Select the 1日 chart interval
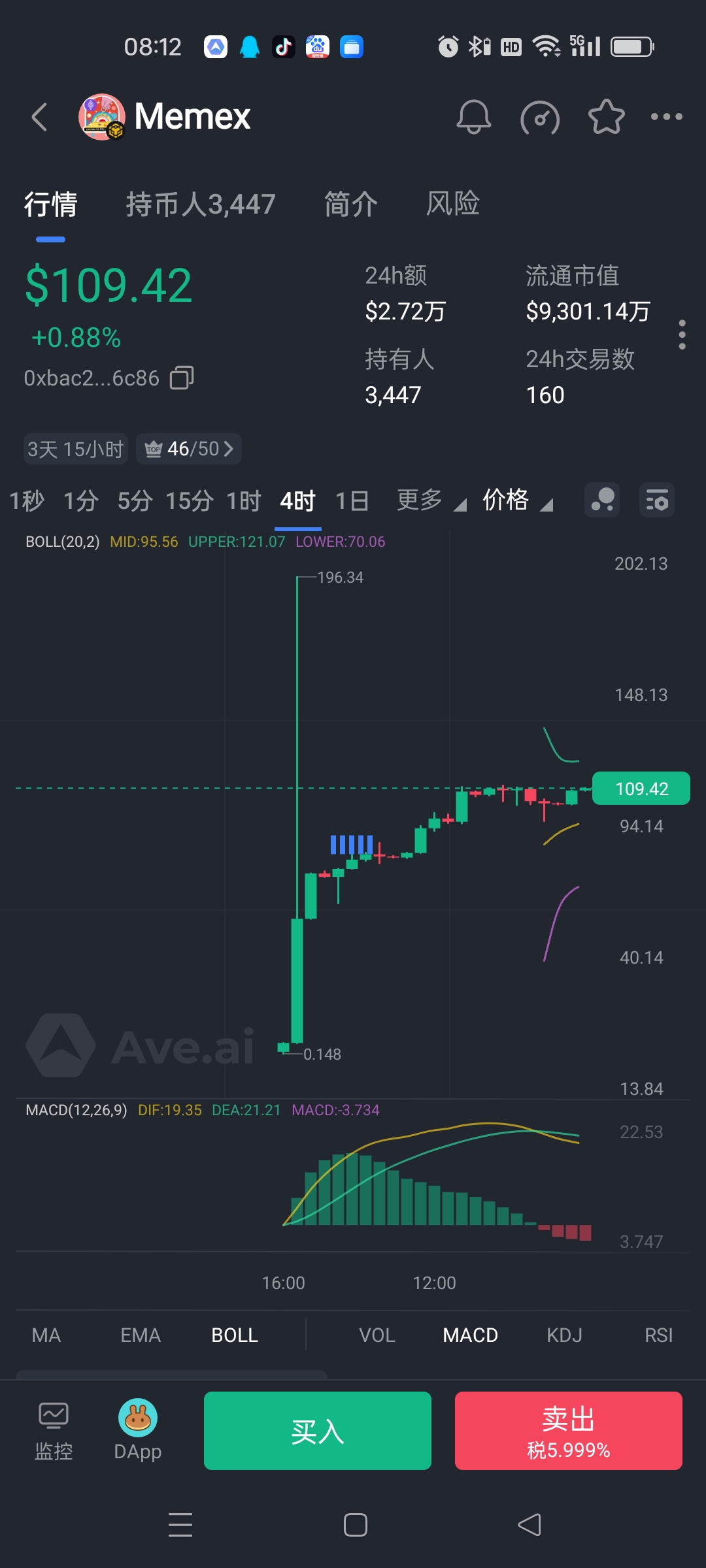Viewport: 706px width, 1568px height. click(x=352, y=501)
